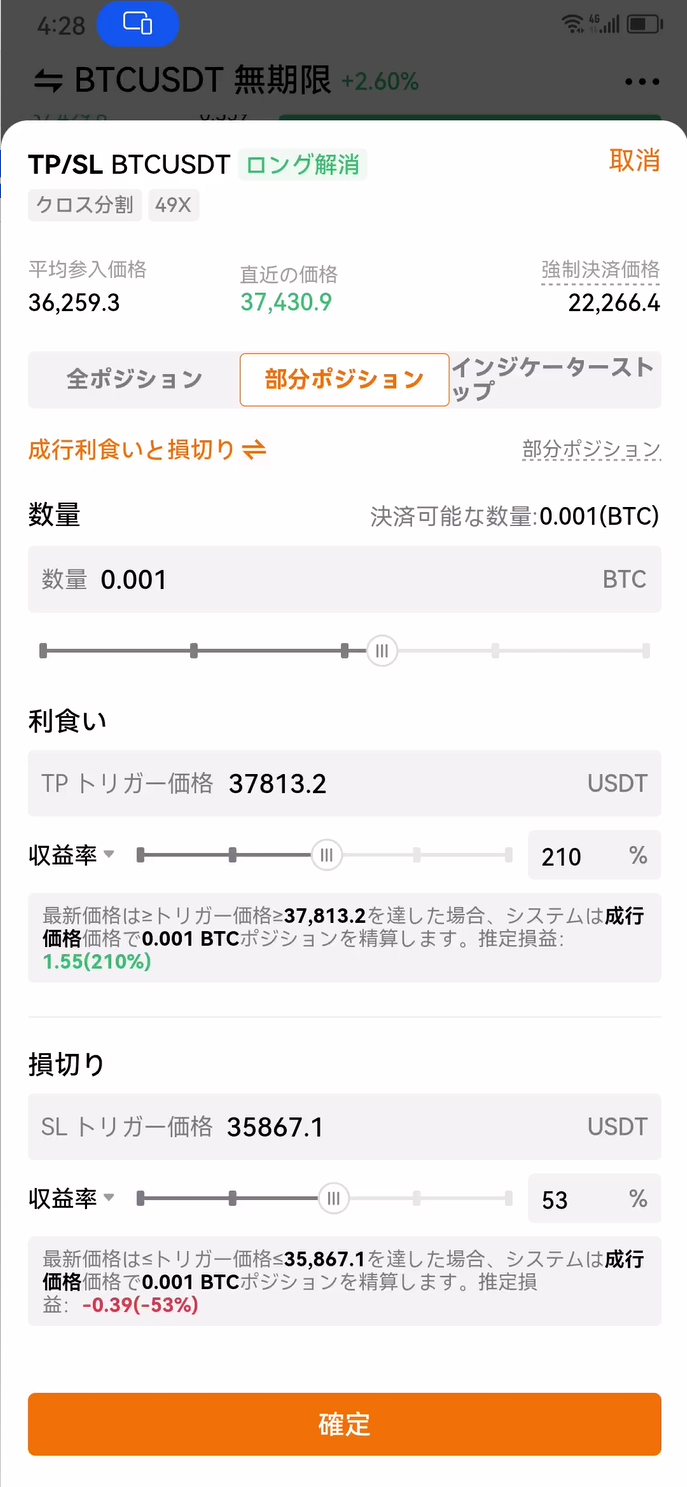The image size is (687, 1487).
Task: Open the 収益率 dropdown under 損切り
Action: pyautogui.click(x=72, y=1198)
